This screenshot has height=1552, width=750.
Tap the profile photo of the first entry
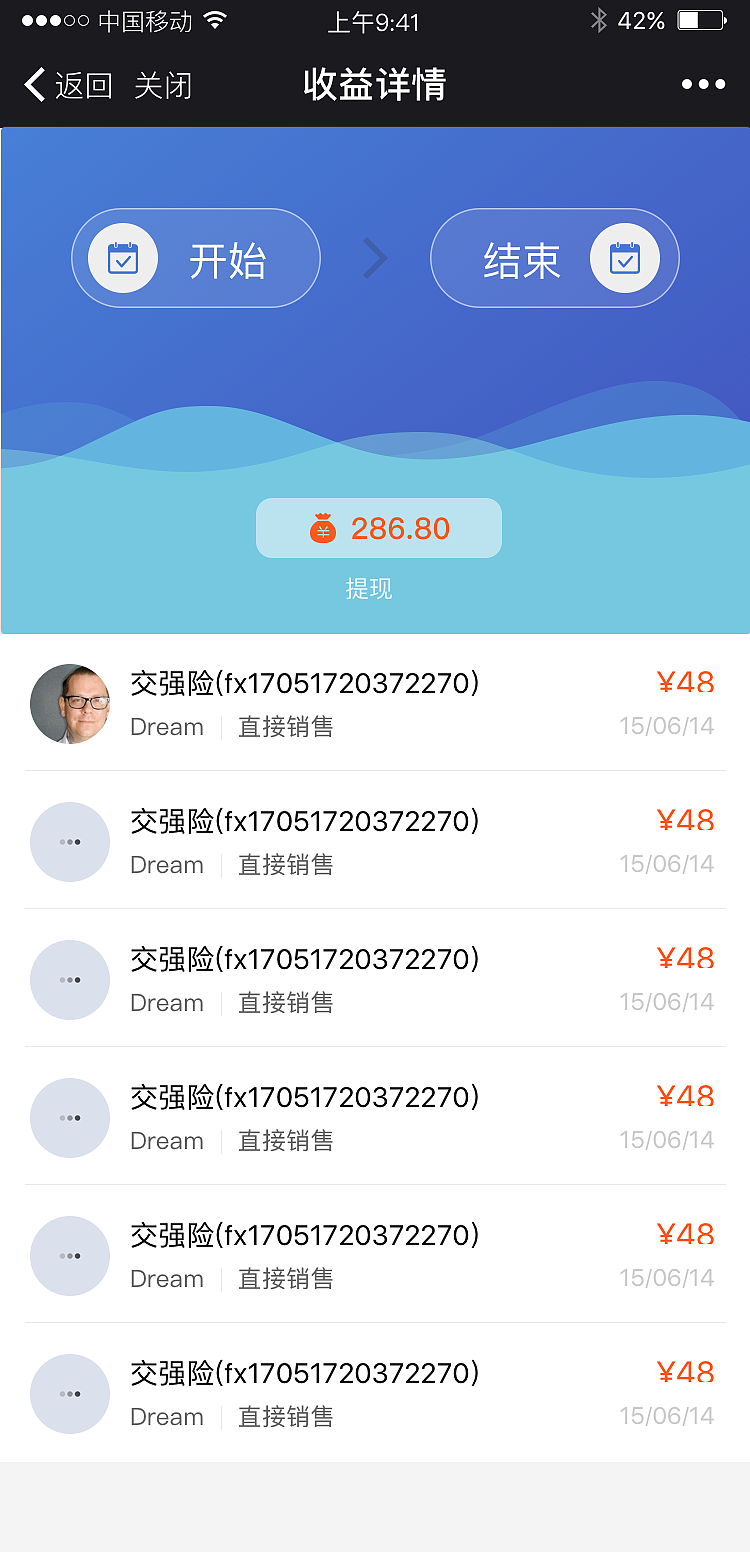point(70,704)
